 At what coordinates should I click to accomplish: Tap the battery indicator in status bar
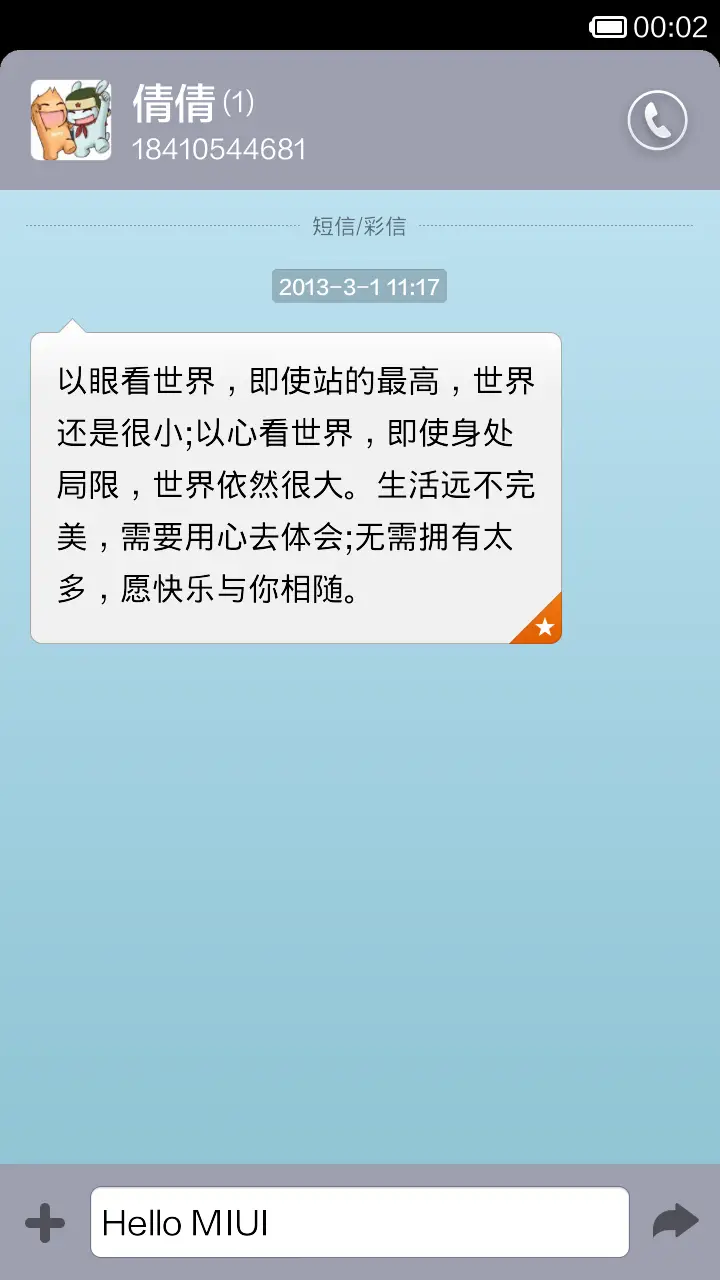pyautogui.click(x=610, y=26)
